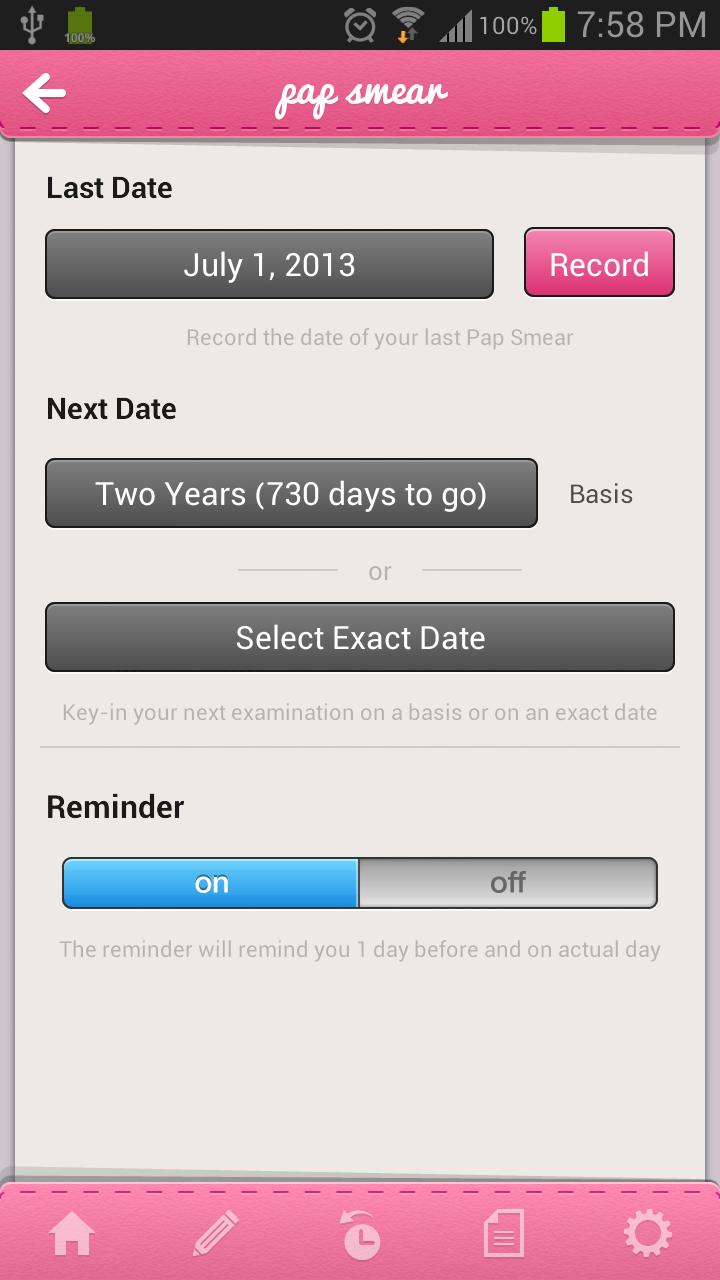Choose Select Exact Date
The image size is (720, 1280).
tap(360, 638)
